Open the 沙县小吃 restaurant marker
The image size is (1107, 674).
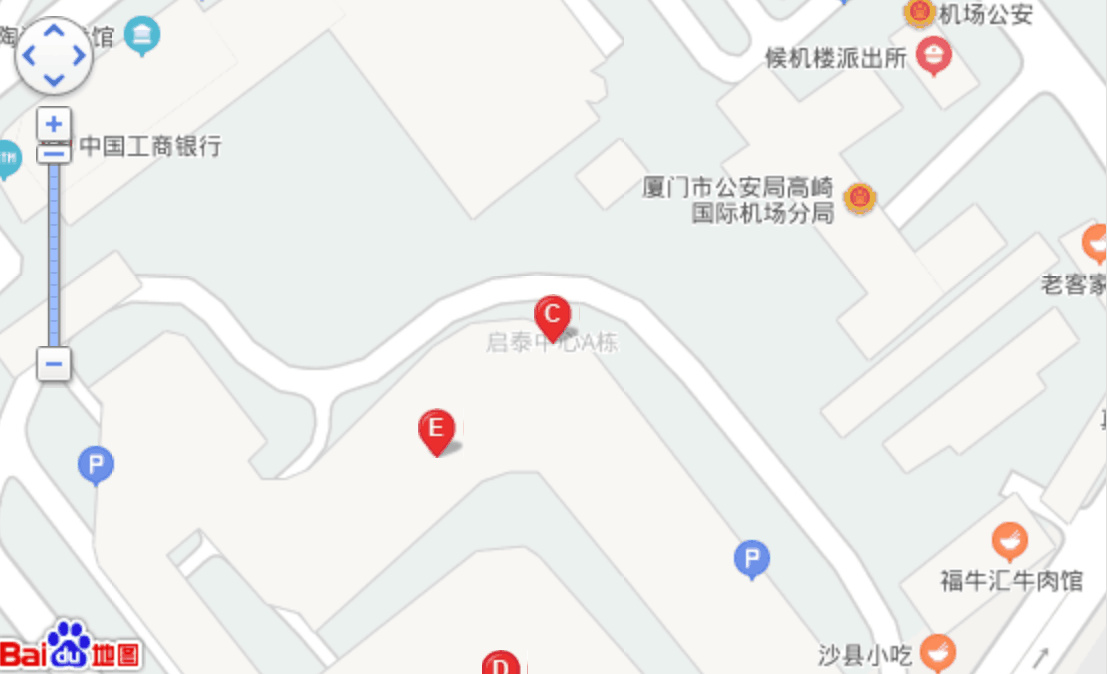[x=937, y=653]
